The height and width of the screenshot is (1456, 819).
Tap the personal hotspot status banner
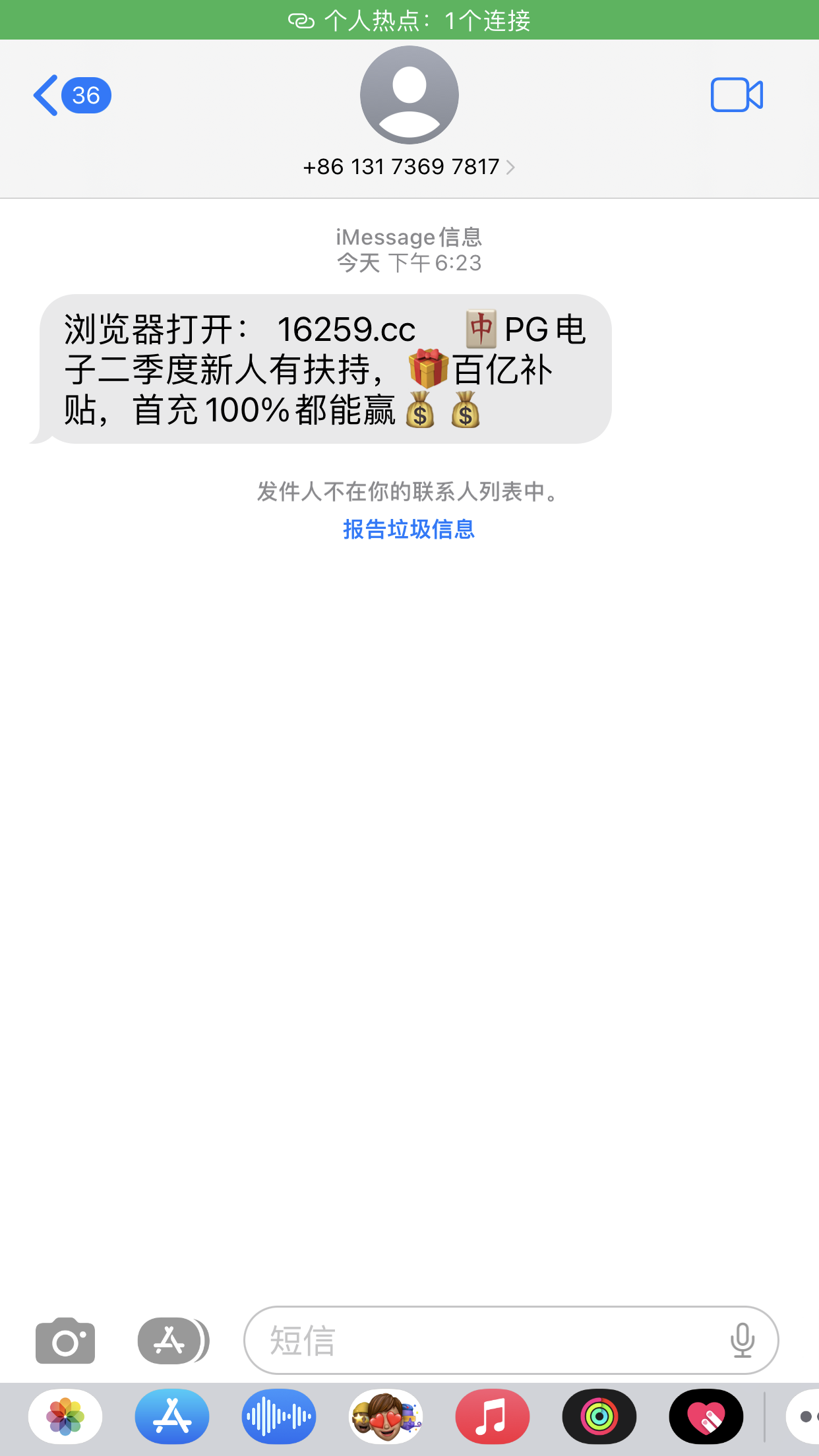409,20
